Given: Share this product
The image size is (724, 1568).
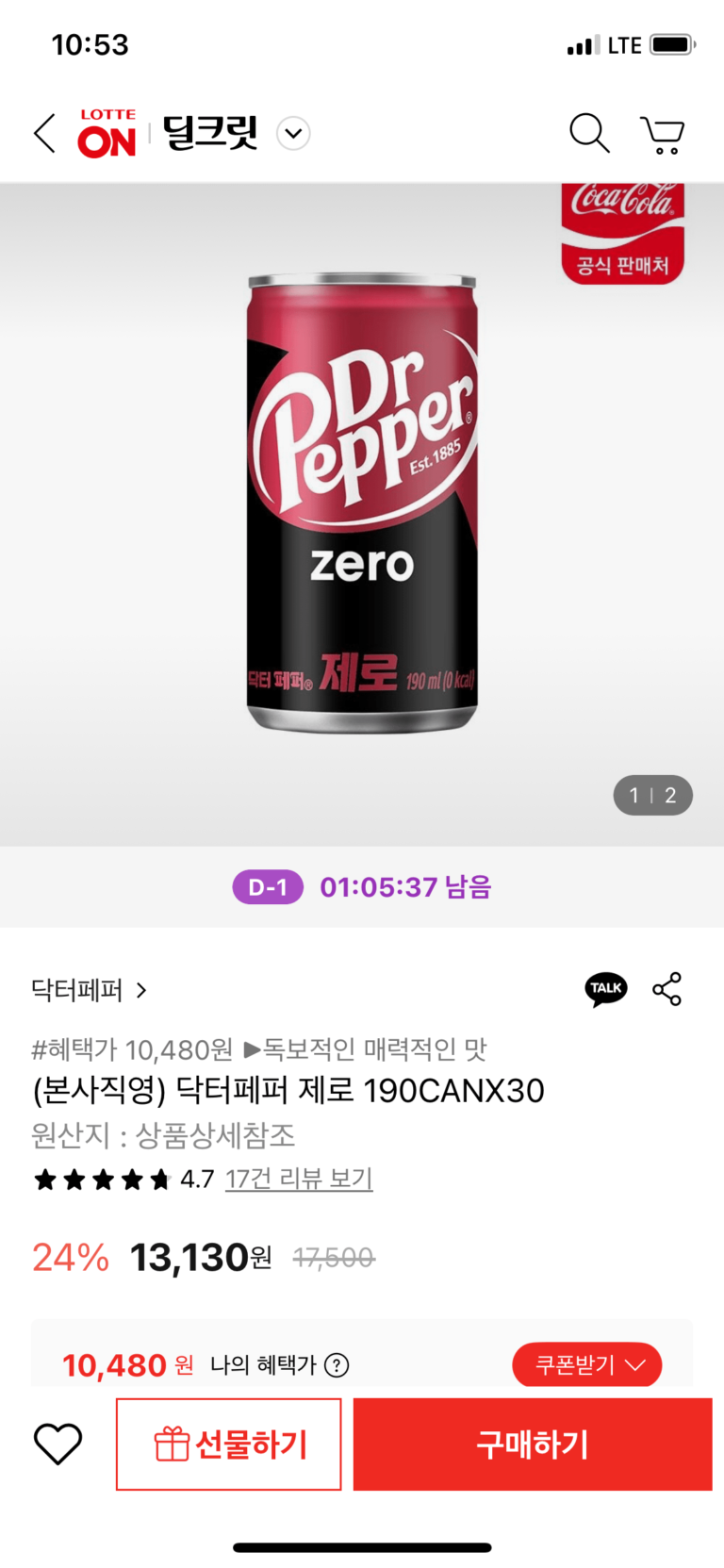Looking at the screenshot, I should [x=667, y=989].
